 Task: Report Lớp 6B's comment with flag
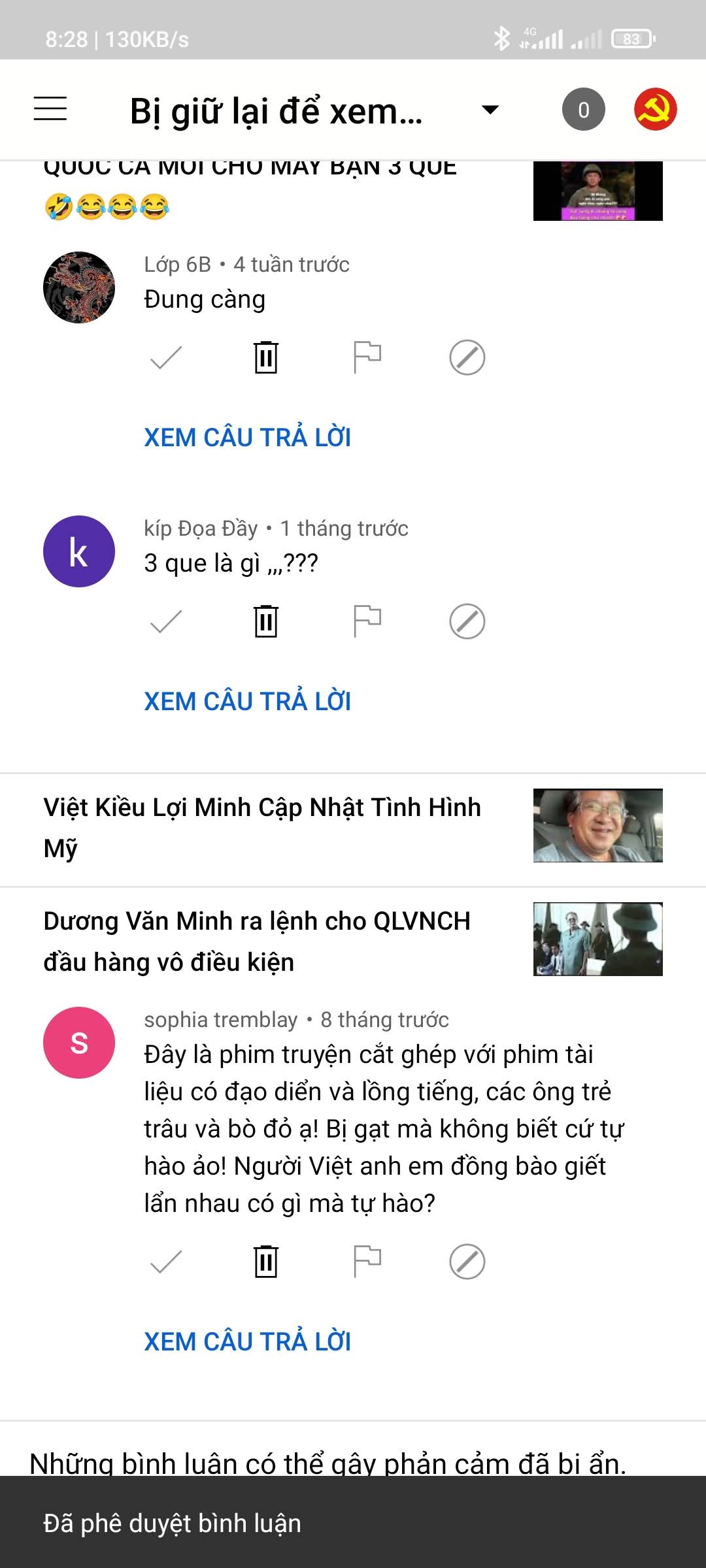[x=367, y=357]
